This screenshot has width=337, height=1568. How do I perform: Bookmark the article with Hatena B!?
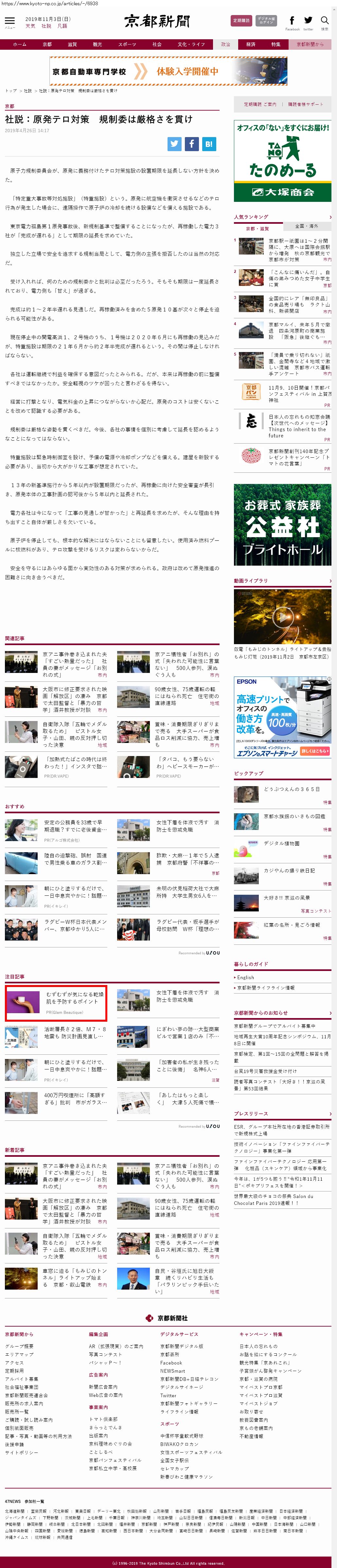point(209,144)
